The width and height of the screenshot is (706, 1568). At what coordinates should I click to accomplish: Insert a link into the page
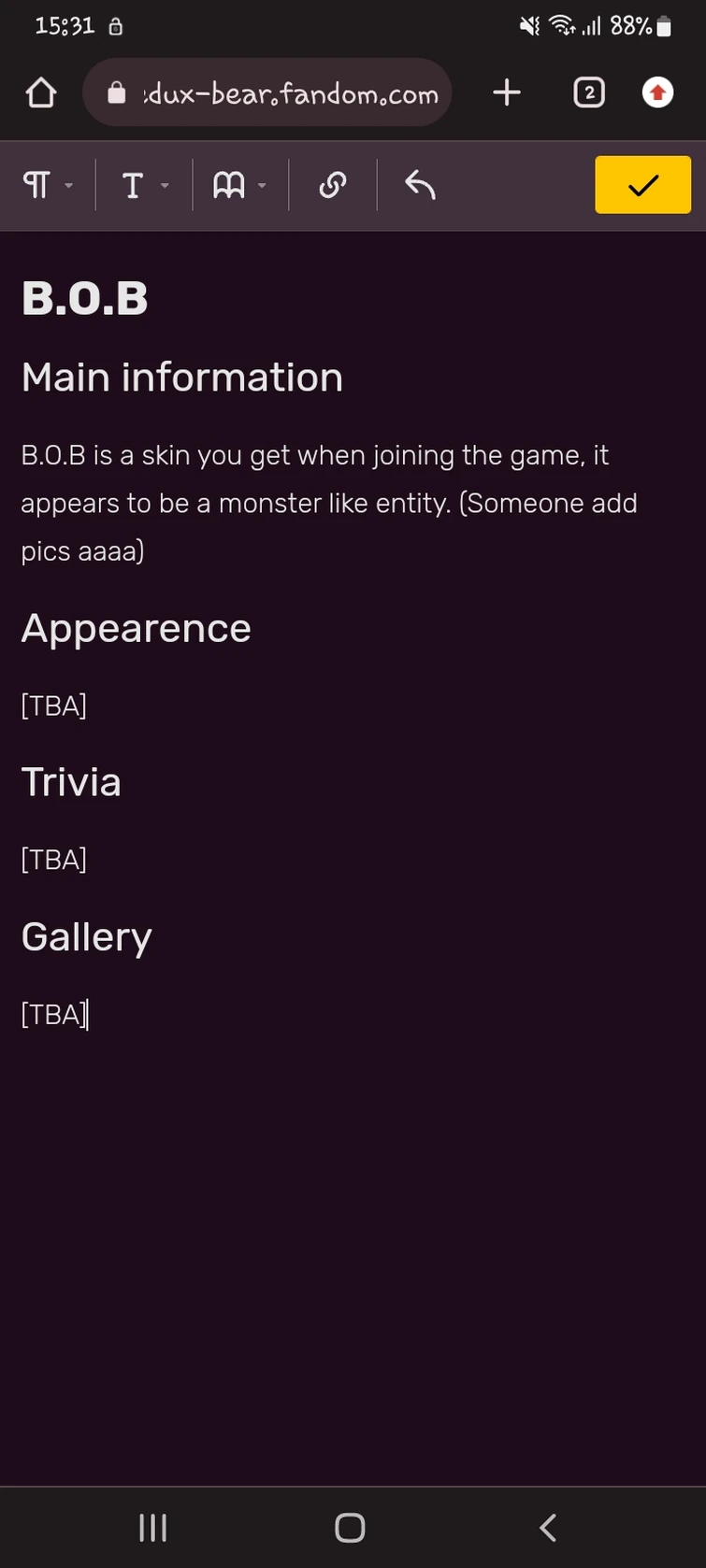click(x=333, y=186)
